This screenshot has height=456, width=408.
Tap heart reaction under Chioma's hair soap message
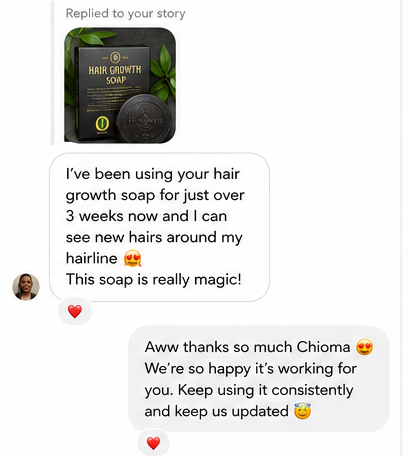tap(75, 311)
